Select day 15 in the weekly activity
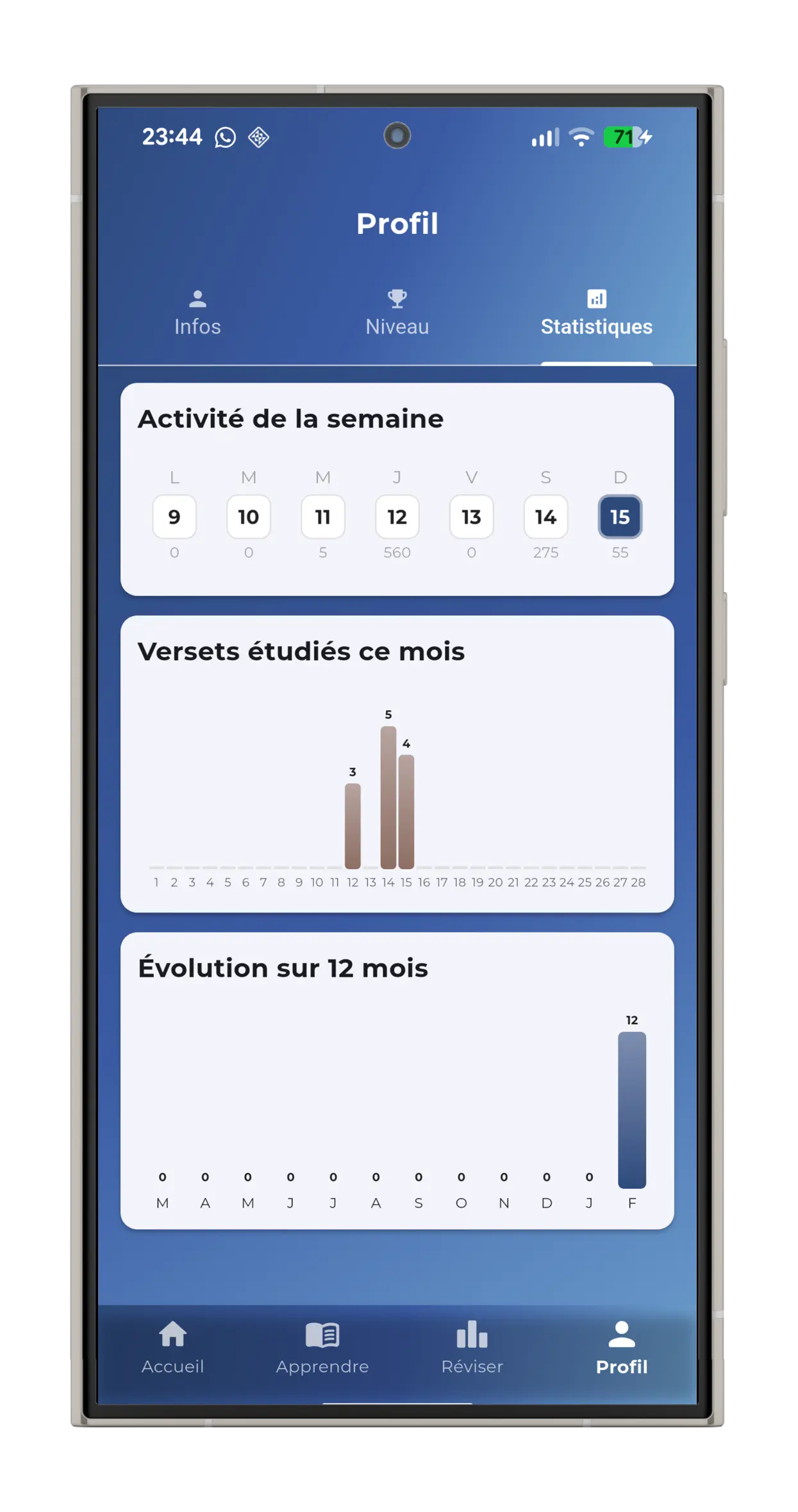 (619, 517)
